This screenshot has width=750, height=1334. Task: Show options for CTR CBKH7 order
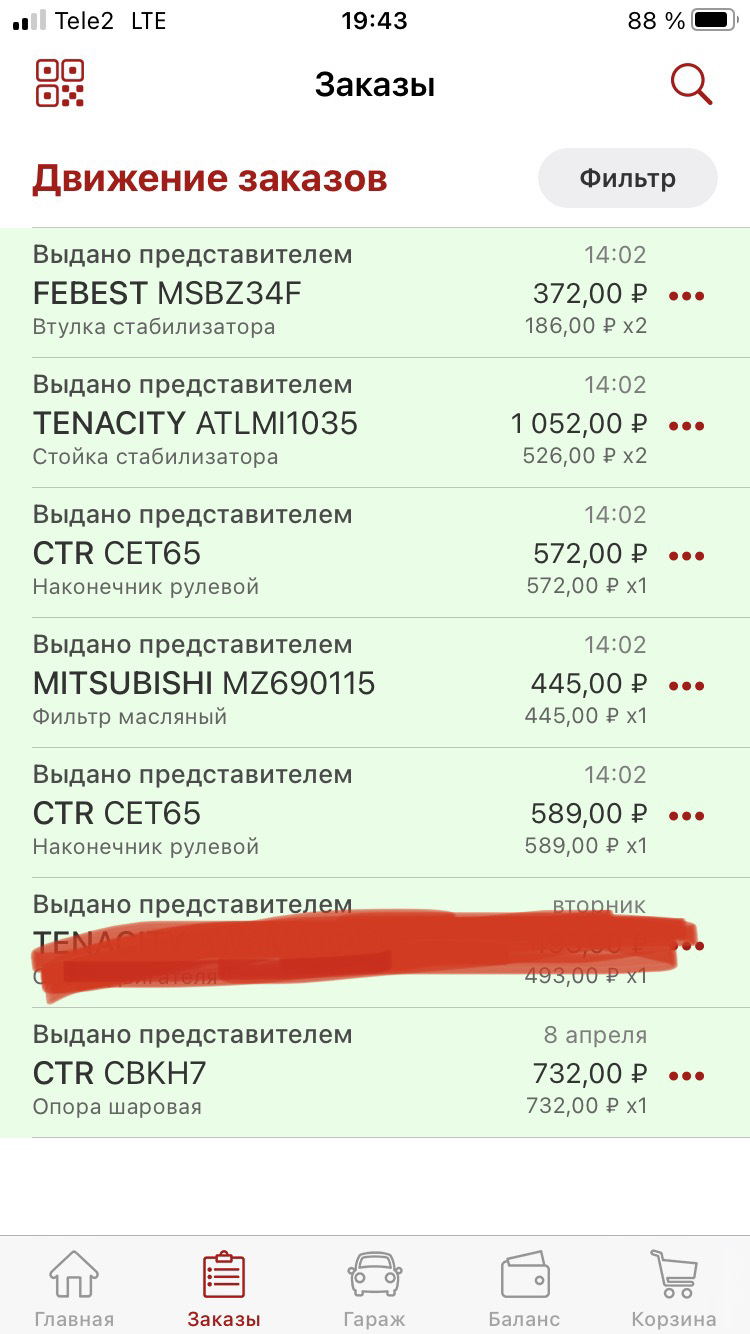(x=686, y=1076)
